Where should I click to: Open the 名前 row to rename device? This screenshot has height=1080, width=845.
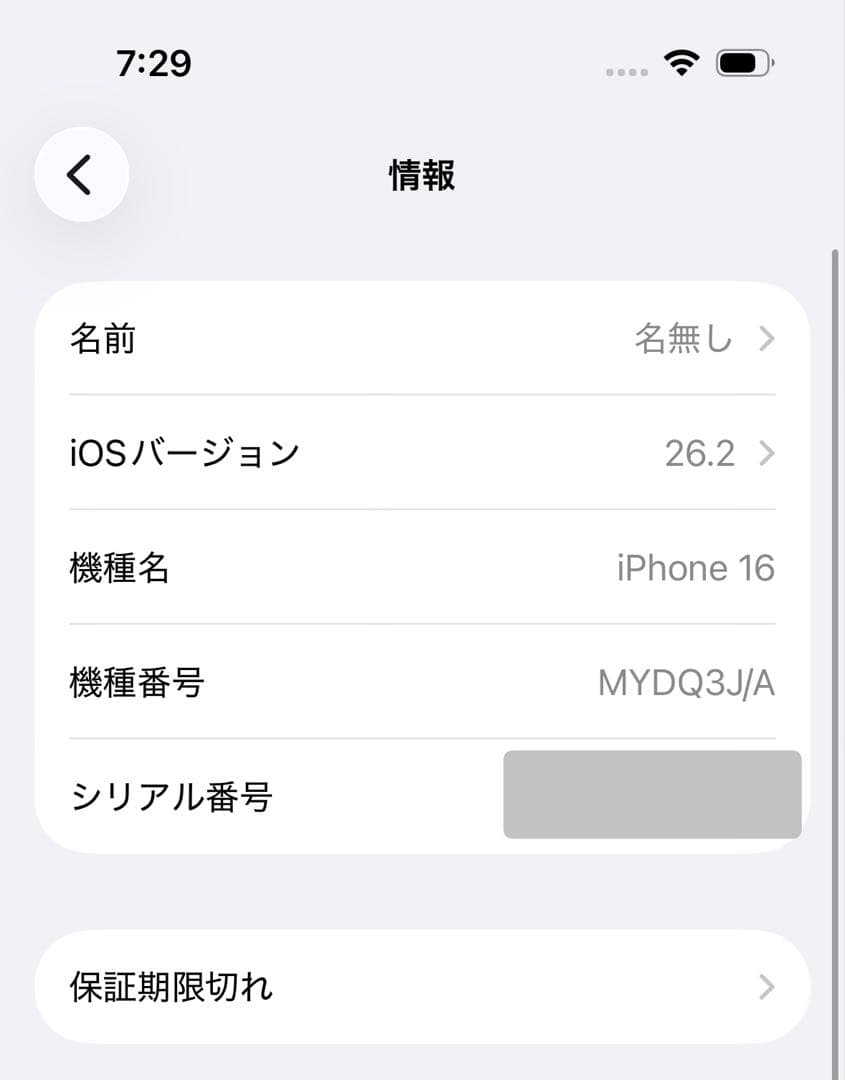(x=420, y=340)
